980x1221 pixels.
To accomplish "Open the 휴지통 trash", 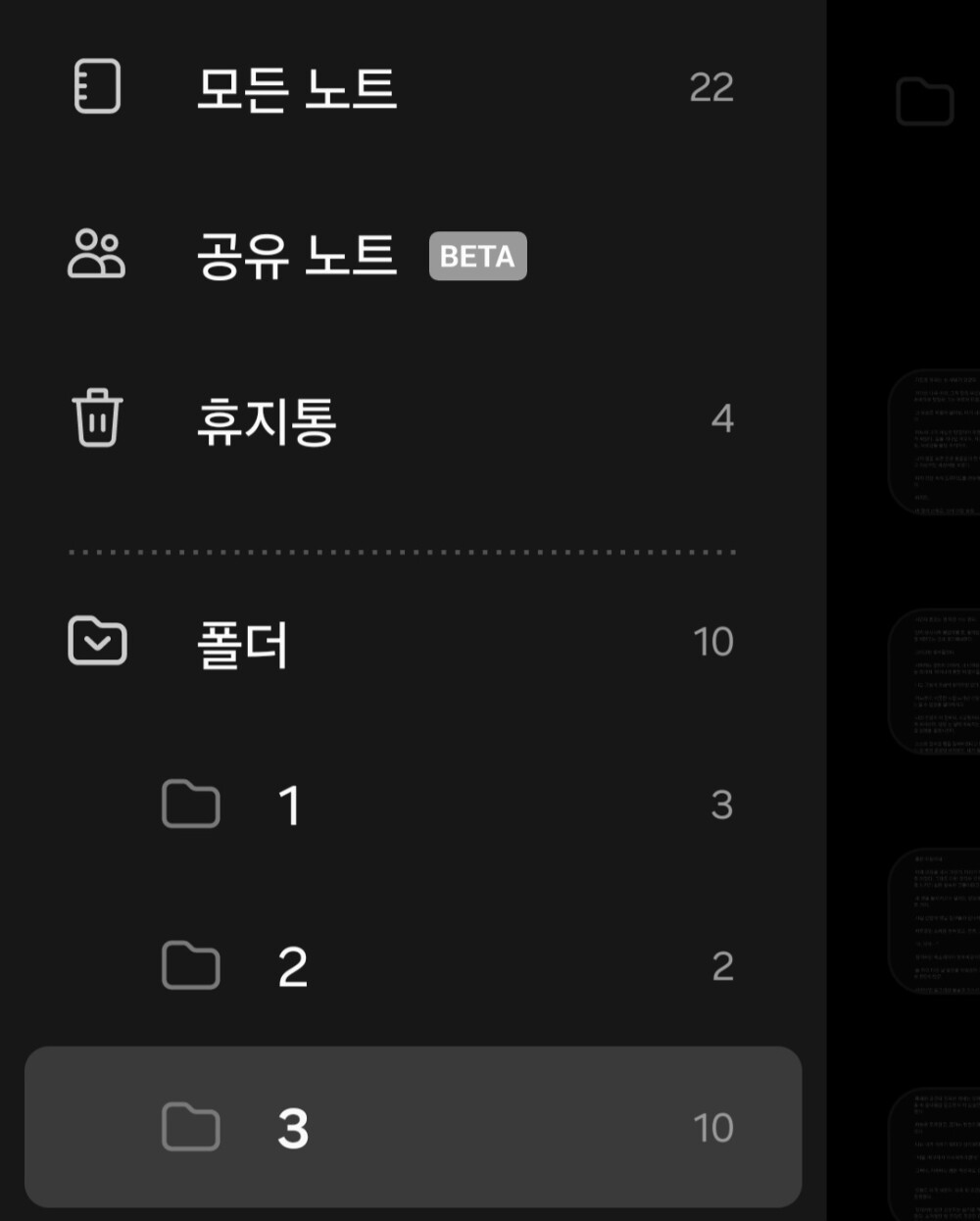I will [267, 420].
